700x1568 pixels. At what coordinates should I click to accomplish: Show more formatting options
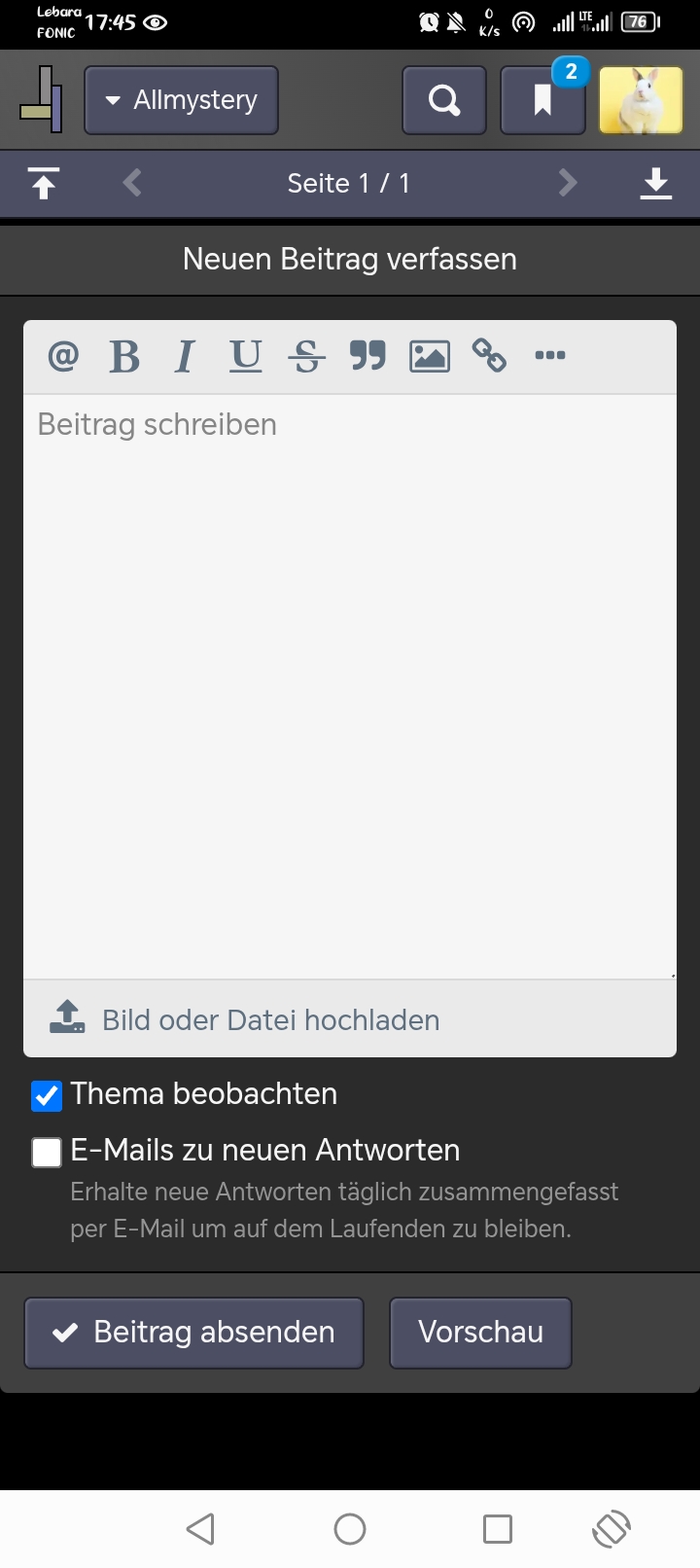coord(550,356)
